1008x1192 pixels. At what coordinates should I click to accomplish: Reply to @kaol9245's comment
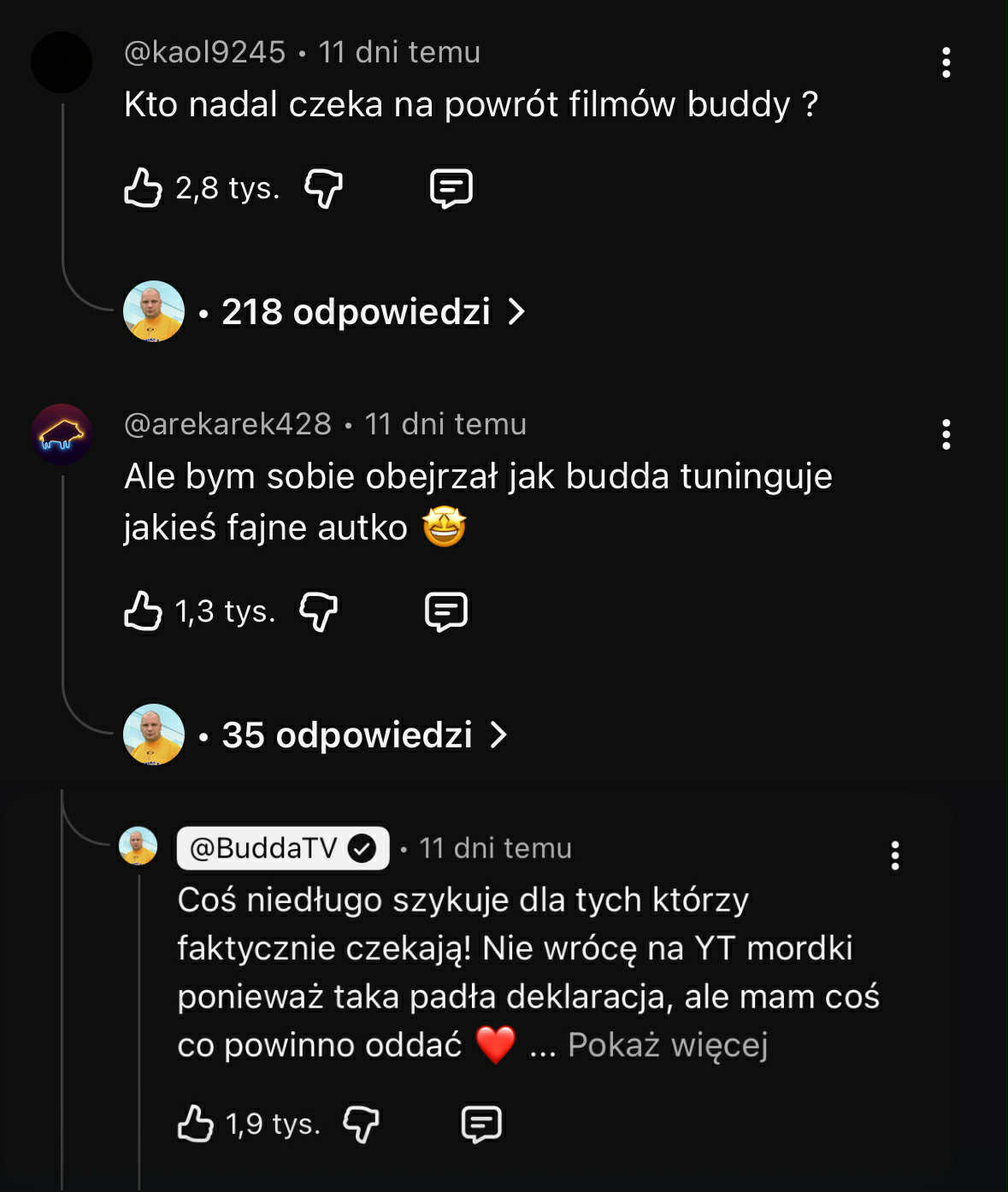coord(451,187)
